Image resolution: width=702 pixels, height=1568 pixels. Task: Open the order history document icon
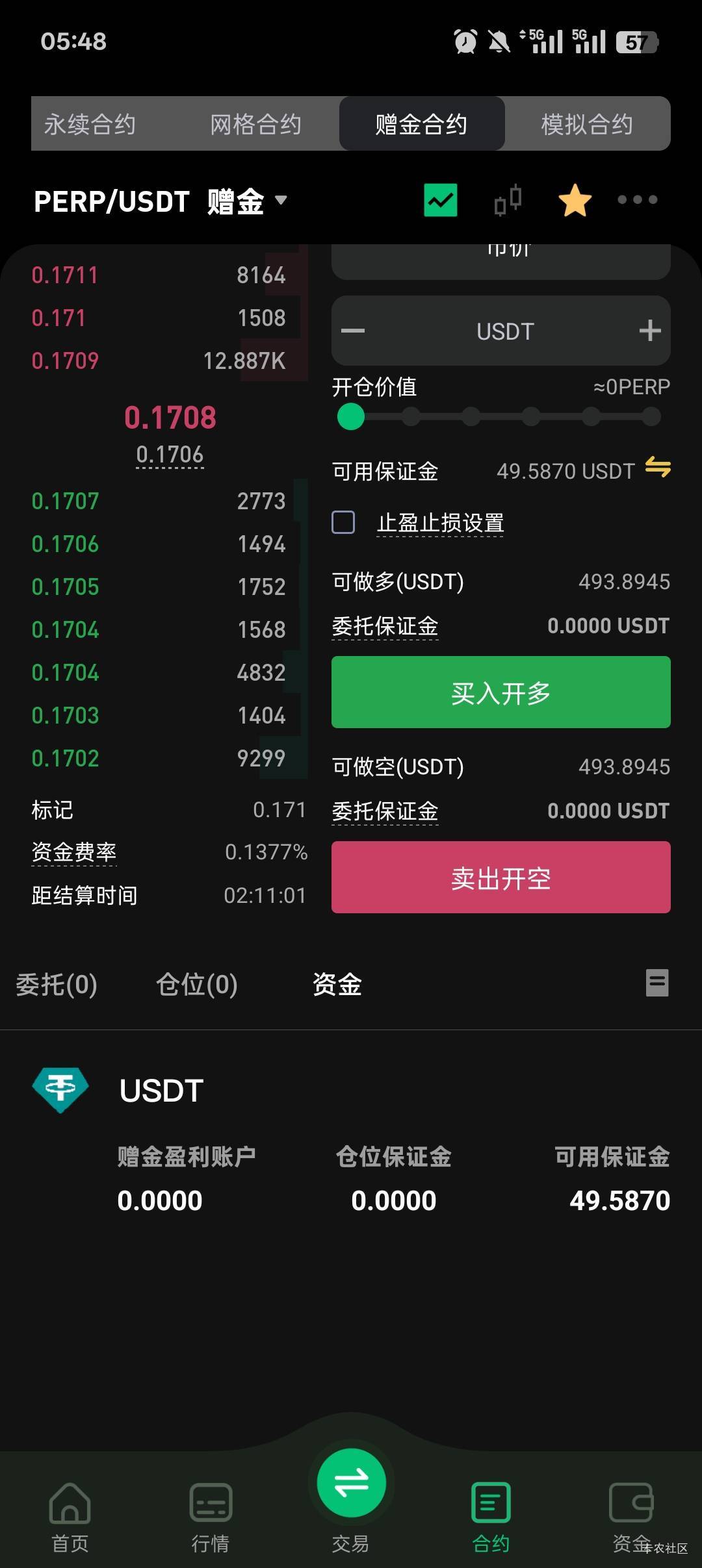(656, 983)
